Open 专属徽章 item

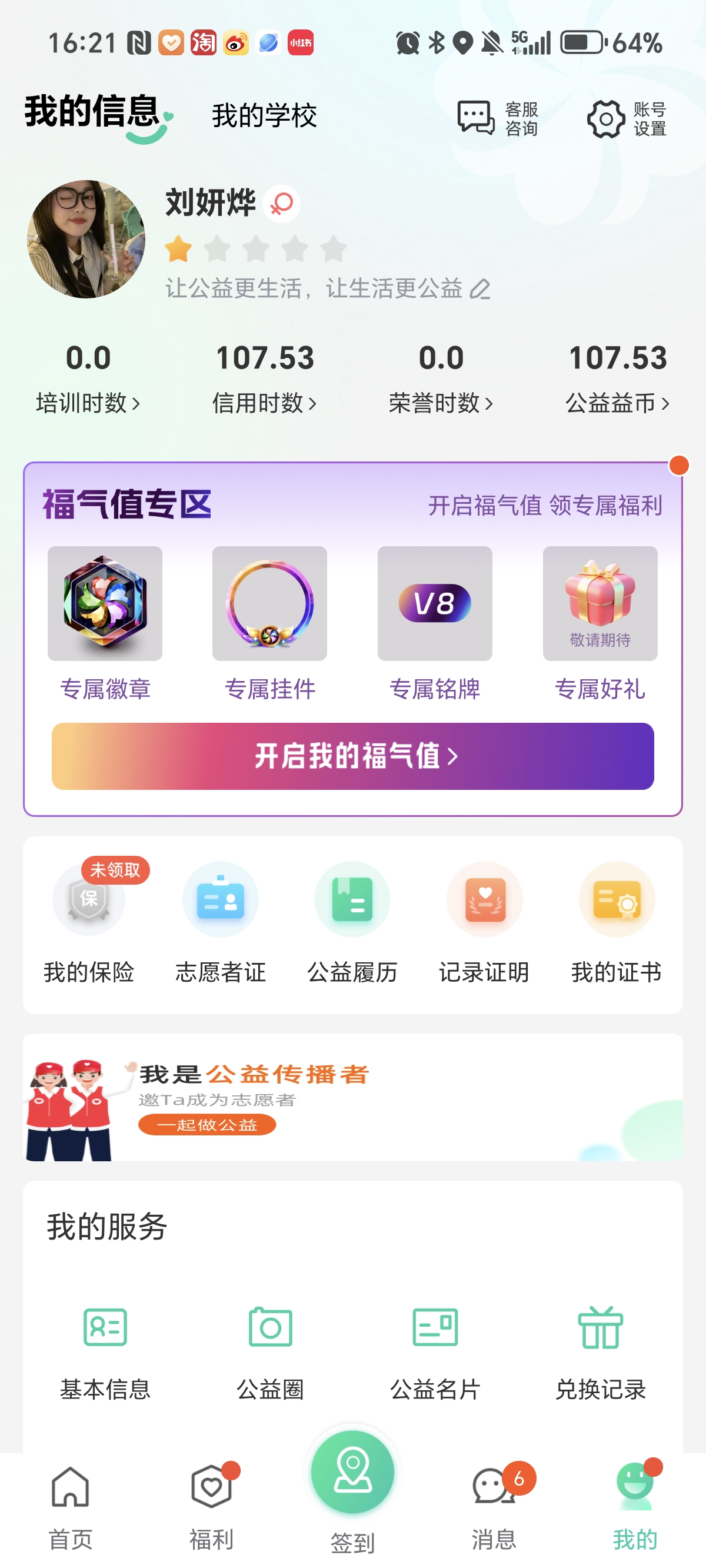coord(105,622)
